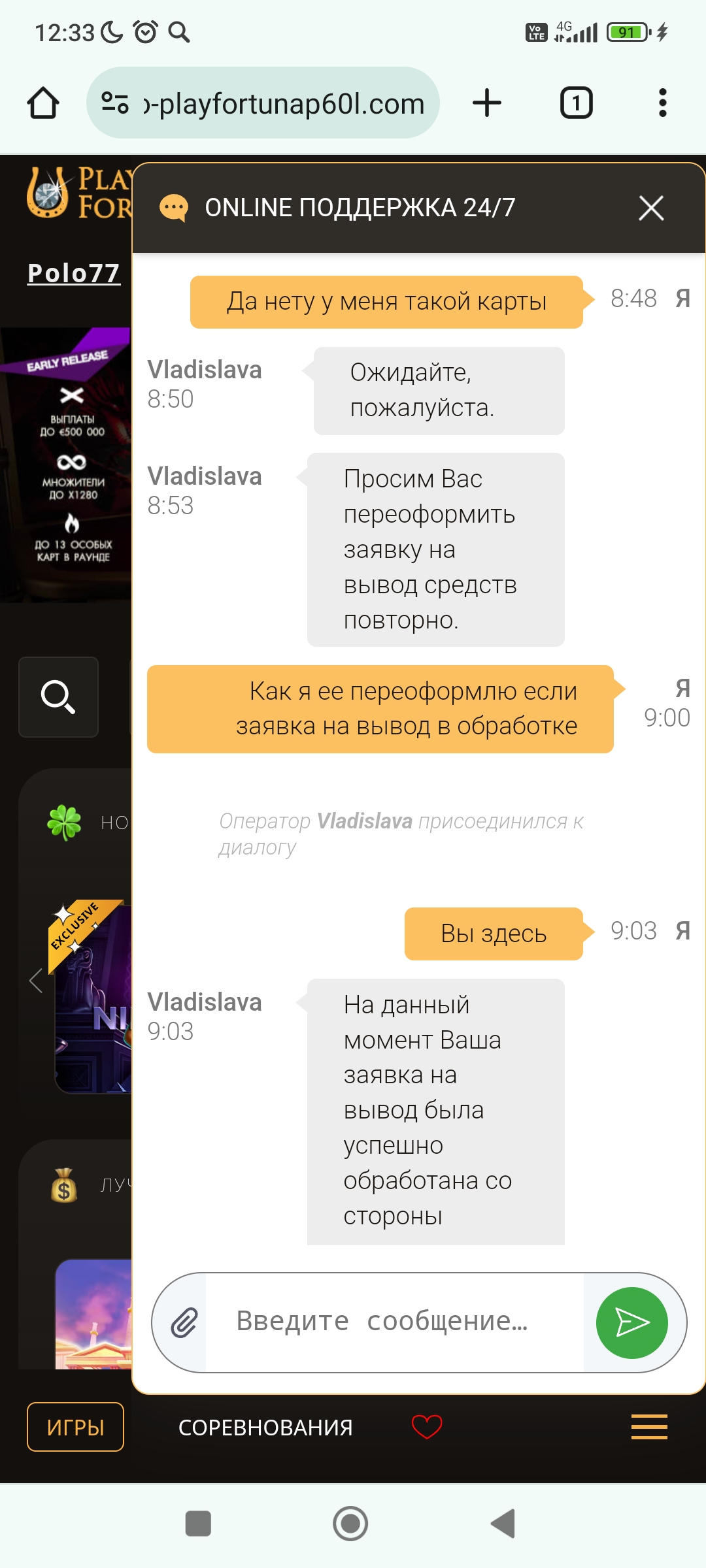This screenshot has width=706, height=1568.
Task: Open favorites via the heart icon
Action: tap(427, 1426)
